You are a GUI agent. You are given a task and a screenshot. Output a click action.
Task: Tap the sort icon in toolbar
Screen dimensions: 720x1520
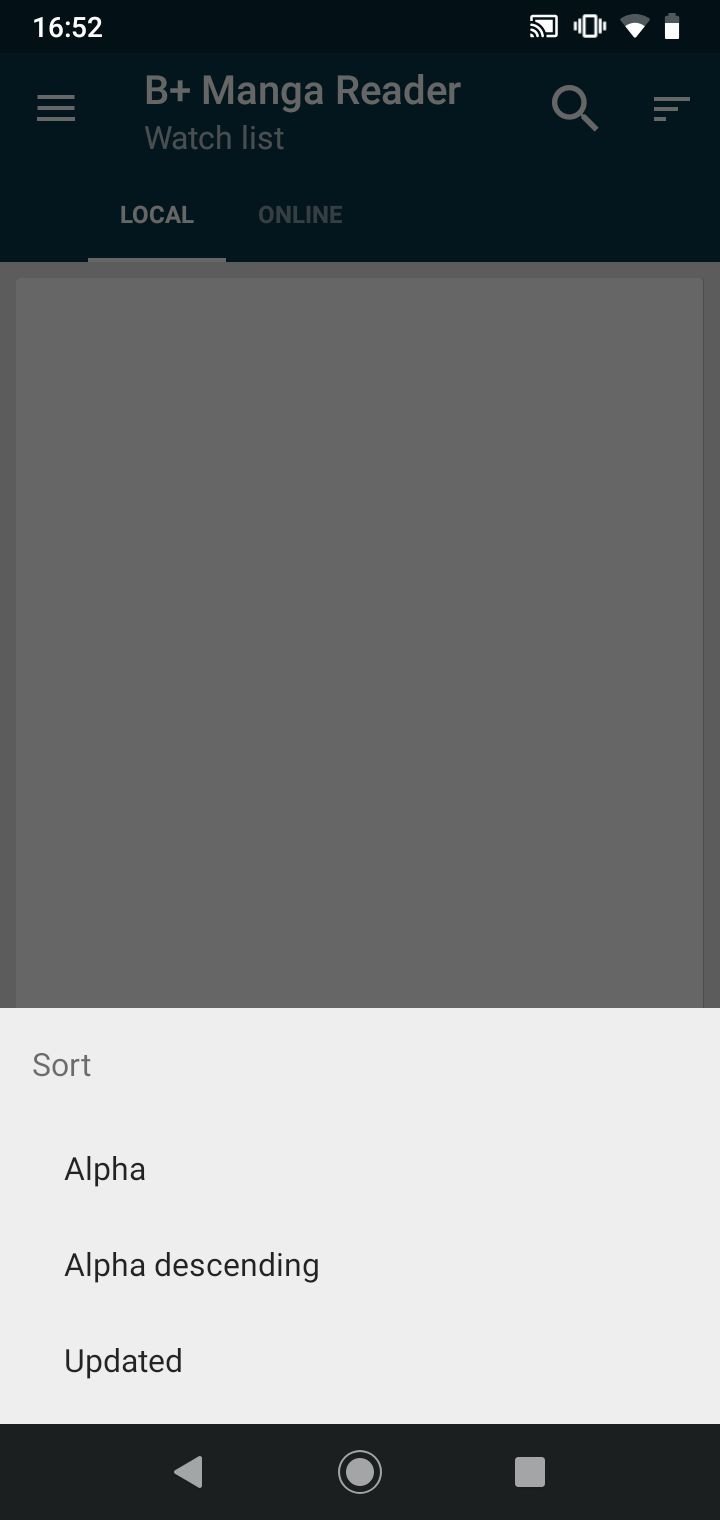click(x=672, y=108)
